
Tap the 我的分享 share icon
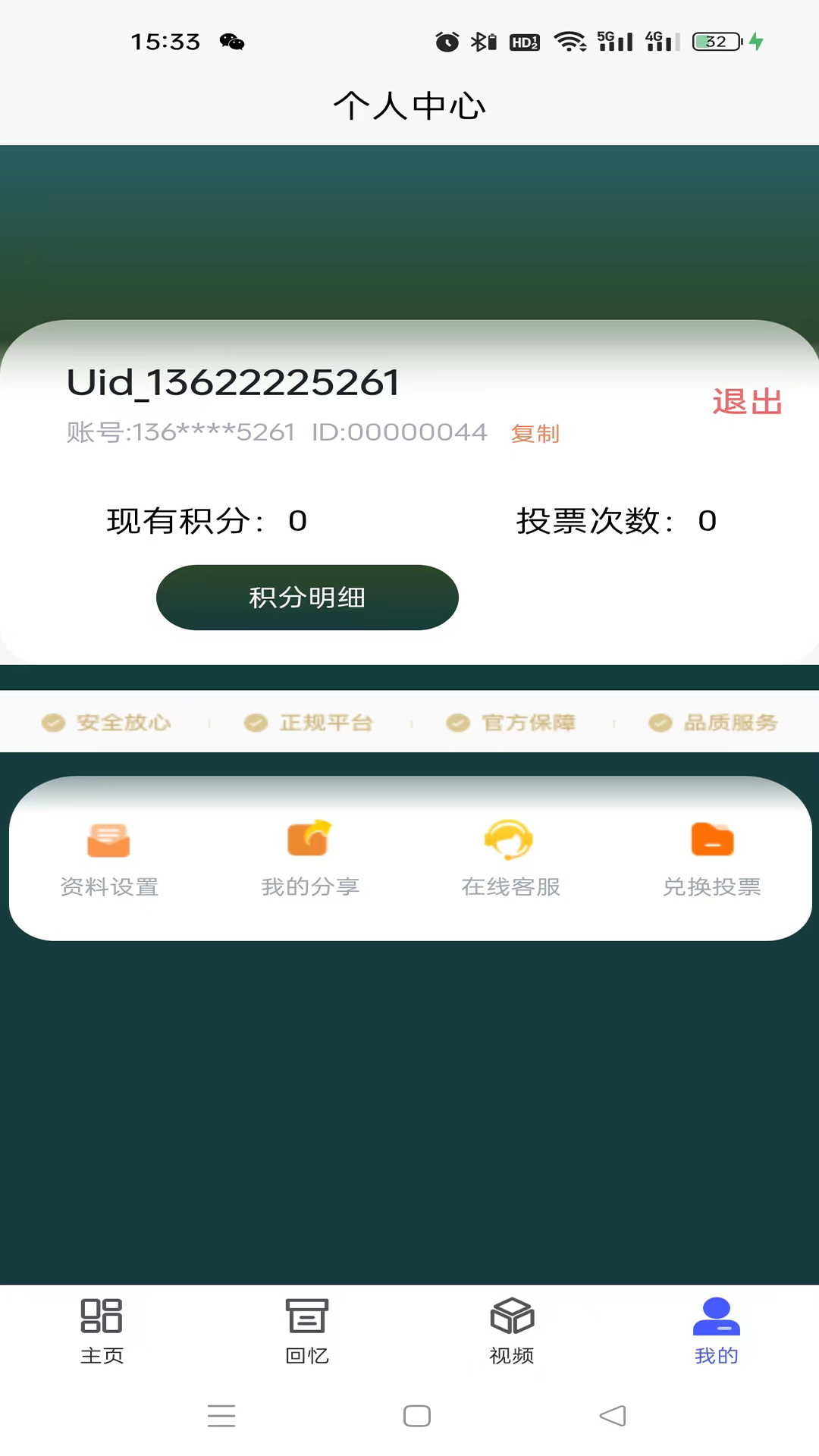pos(309,840)
